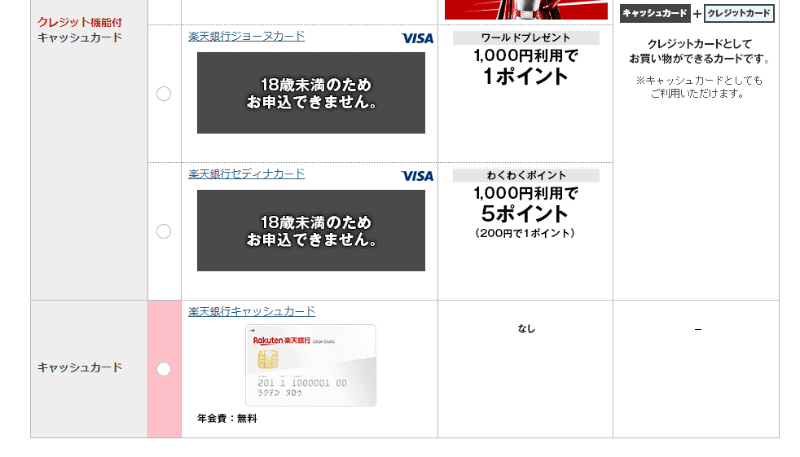Select the 楽天銀行セディナカード radio button
This screenshot has height=457, width=800.
164,231
